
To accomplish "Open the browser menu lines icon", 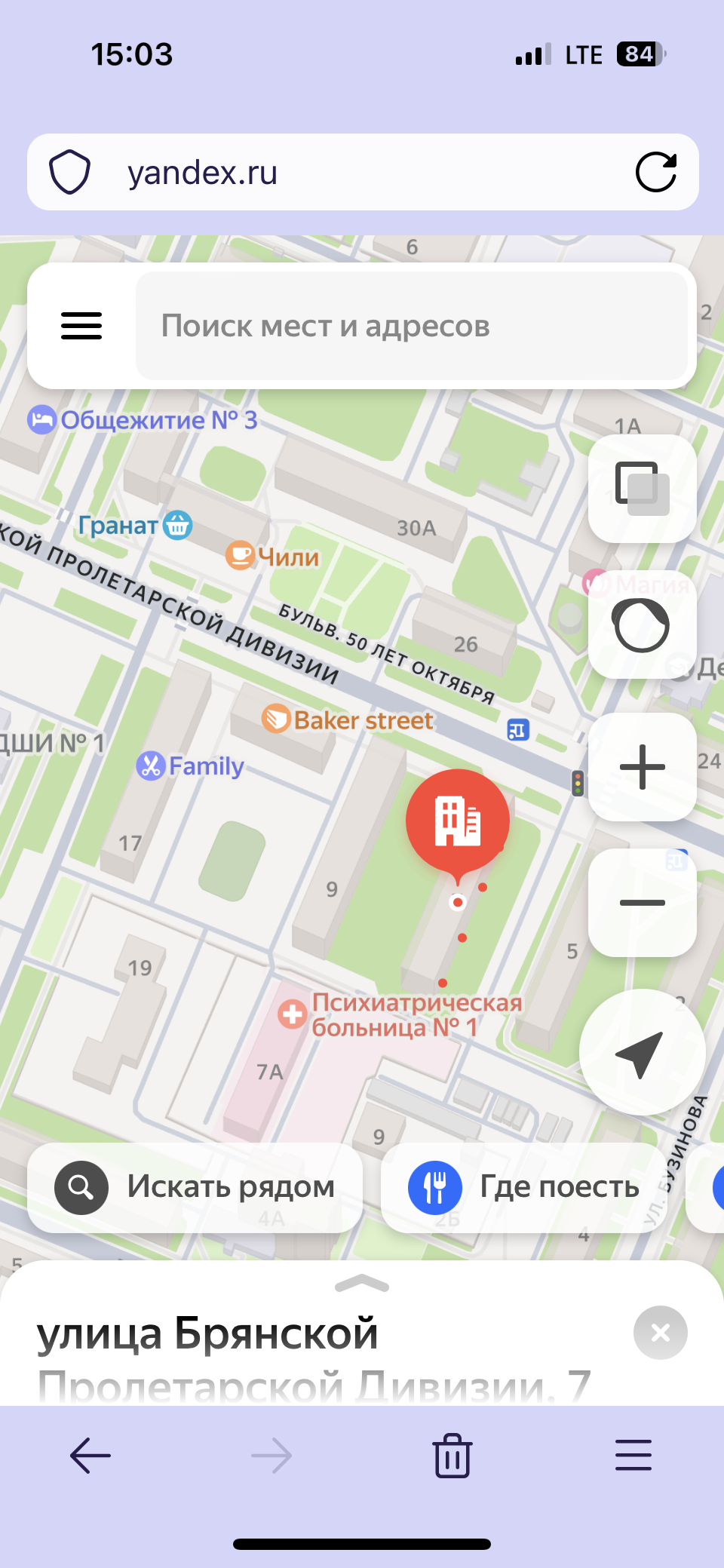I will pos(633,1456).
